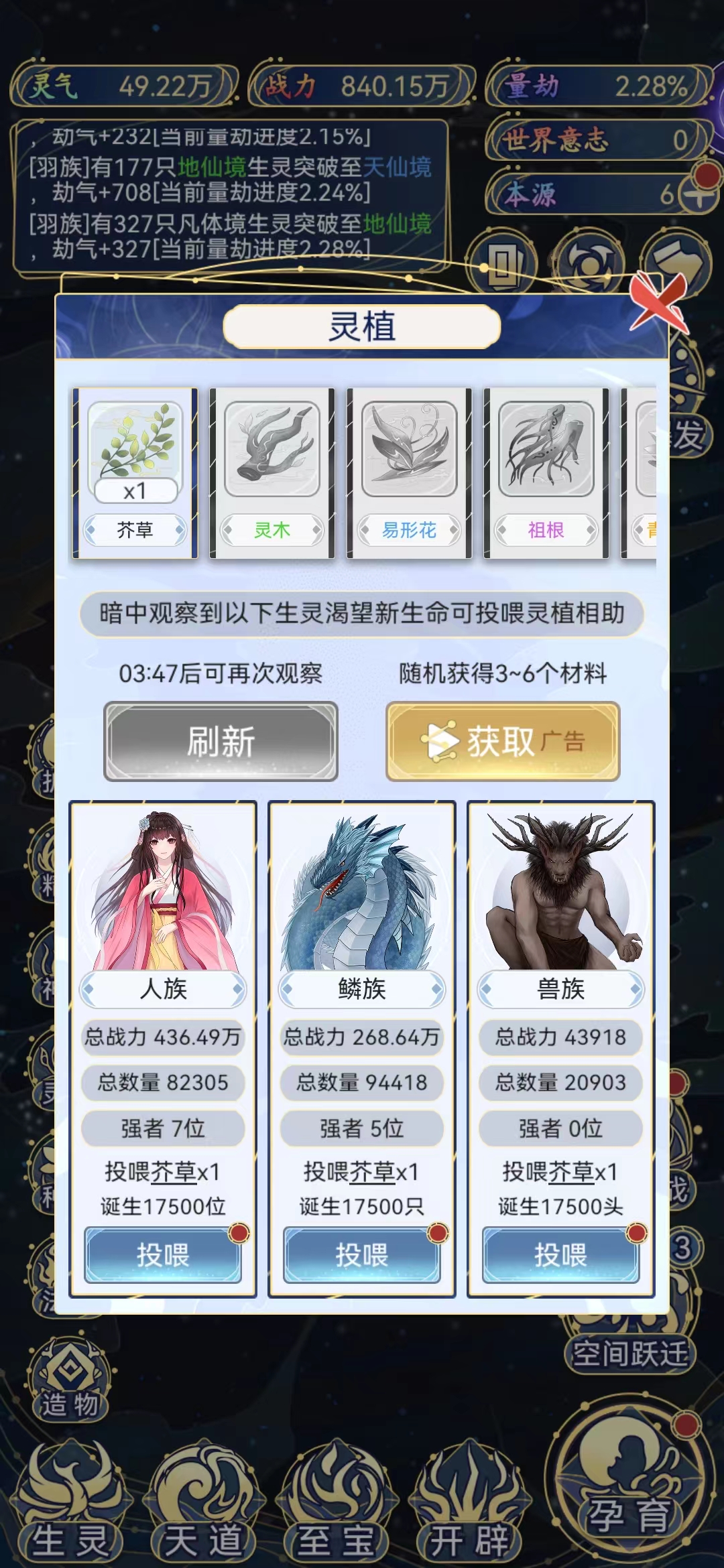Select the 芥草 plant card
The image size is (724, 1568).
pos(135,473)
